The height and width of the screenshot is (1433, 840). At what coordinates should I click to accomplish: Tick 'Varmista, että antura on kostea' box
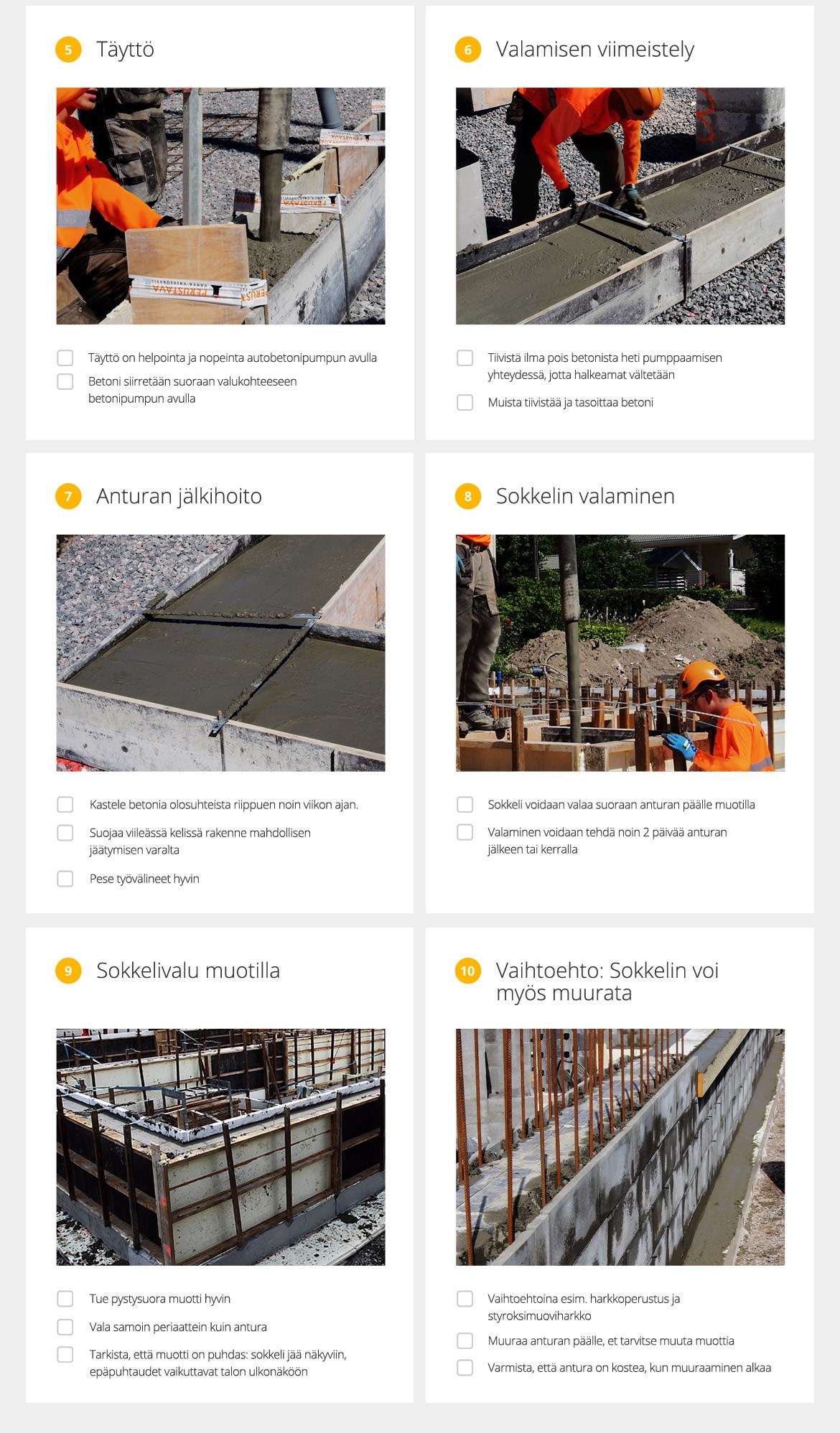(465, 1368)
